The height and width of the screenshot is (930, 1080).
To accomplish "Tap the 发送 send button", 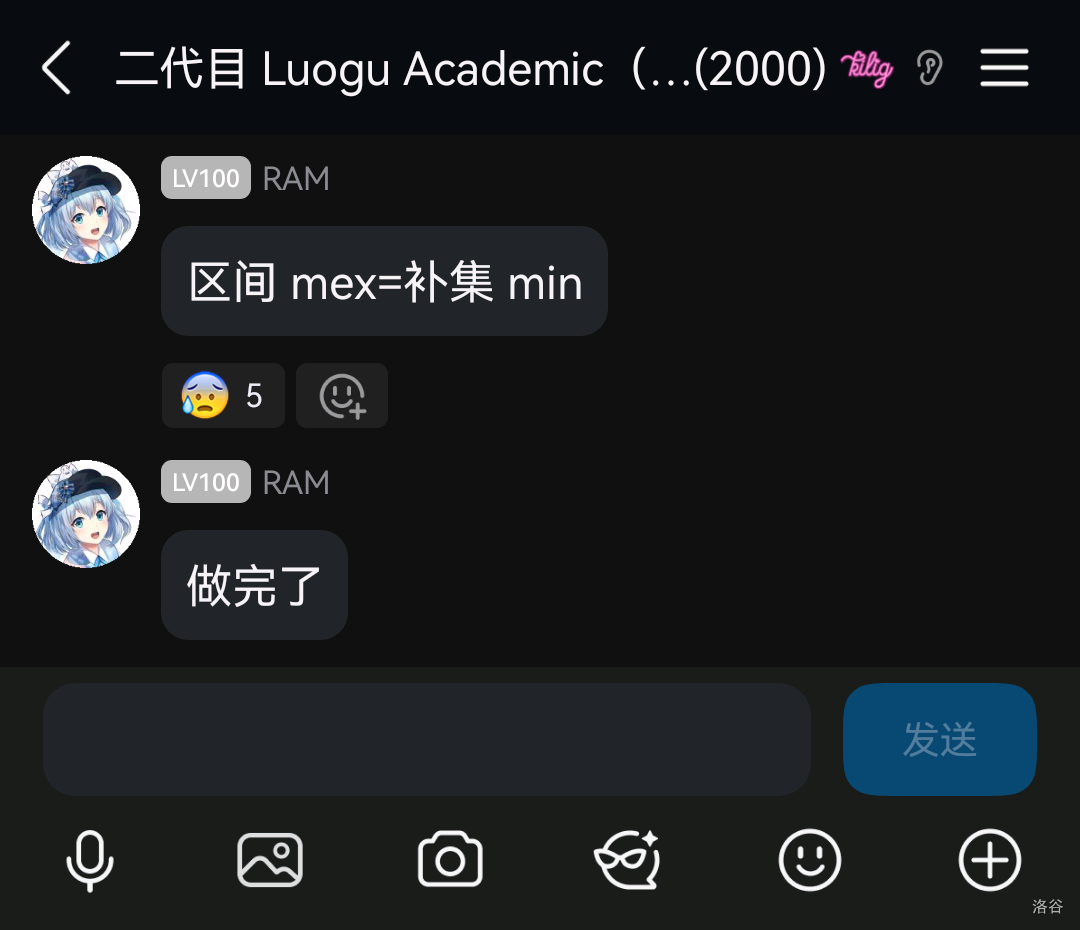I will 939,740.
